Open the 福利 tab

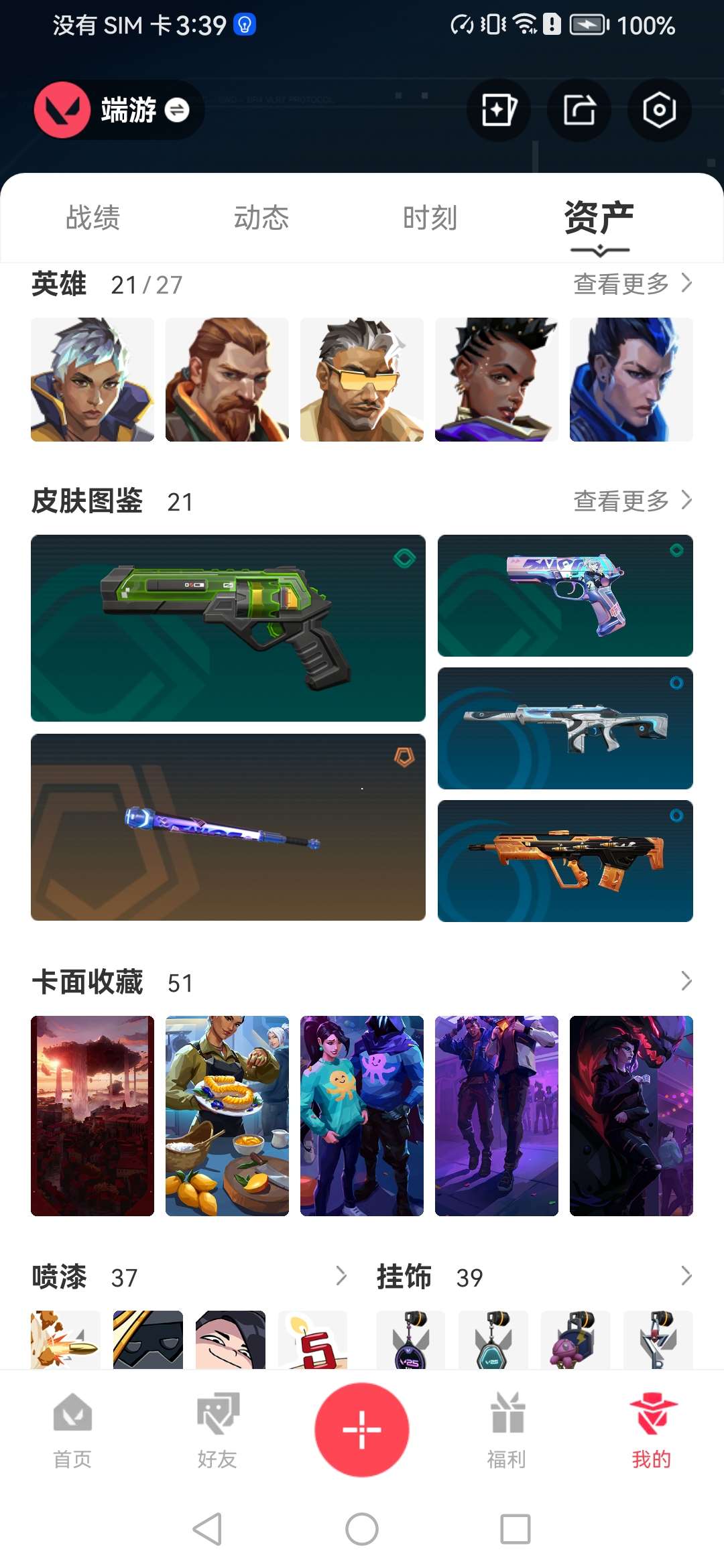(507, 1429)
